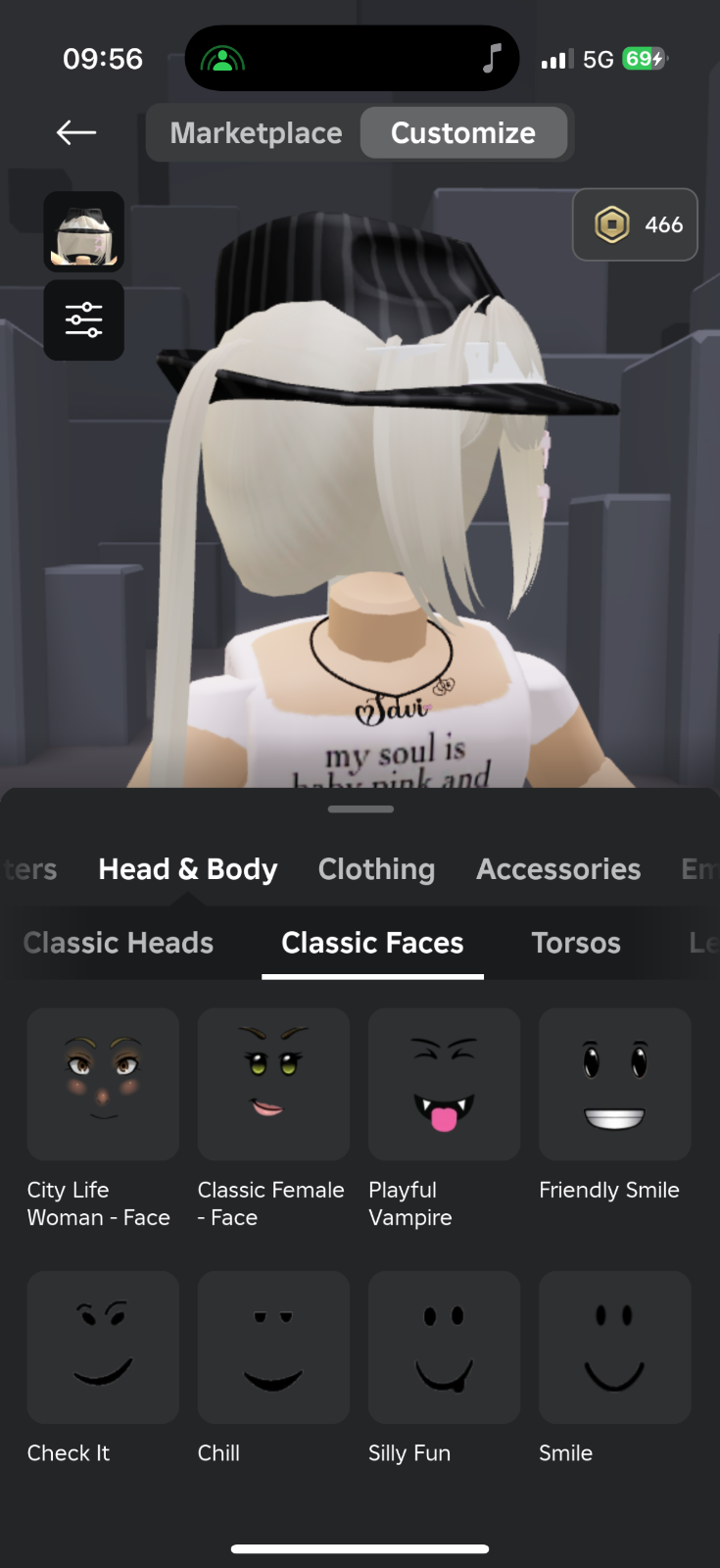Switch to the Clothing category
The height and width of the screenshot is (1568, 720).
point(376,869)
